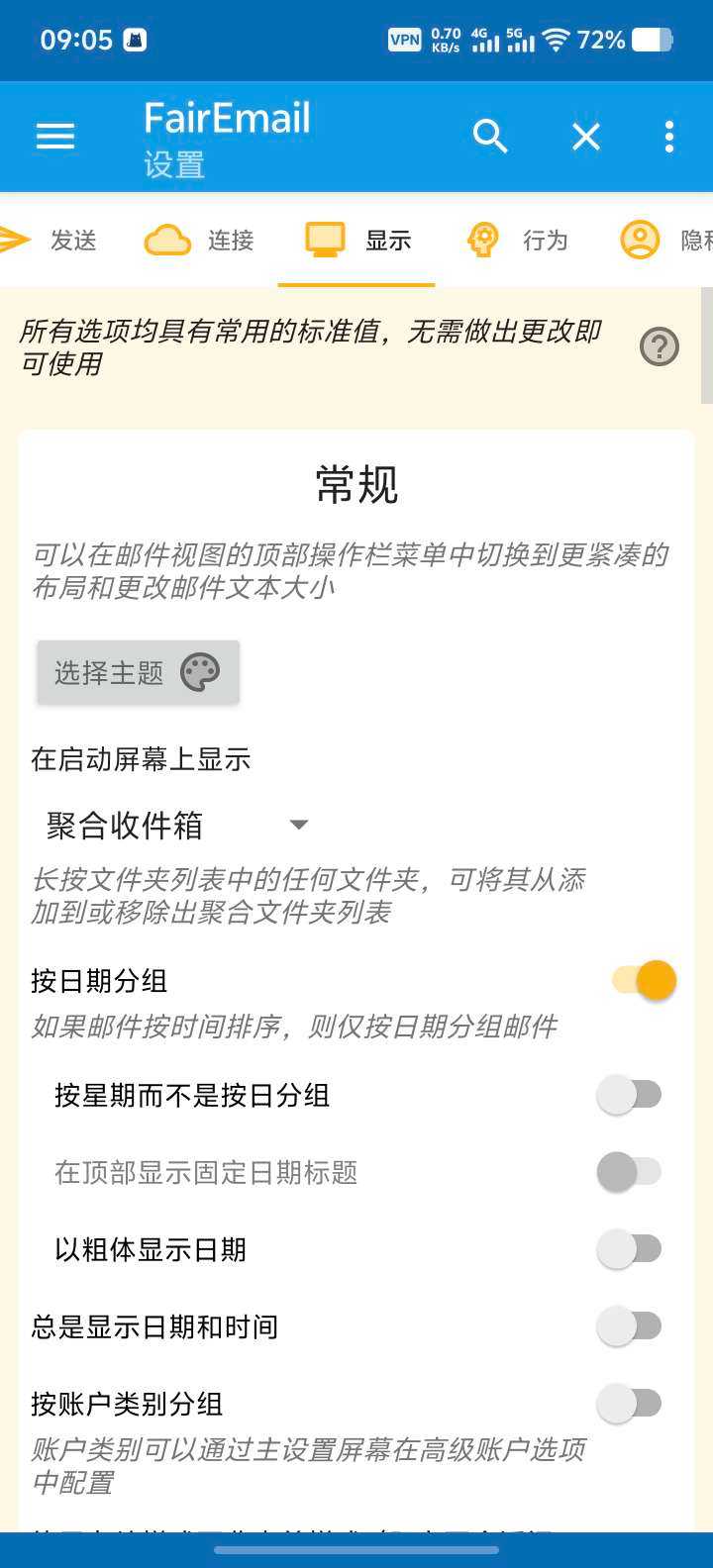Switch to the 发送 tab

tap(50, 241)
